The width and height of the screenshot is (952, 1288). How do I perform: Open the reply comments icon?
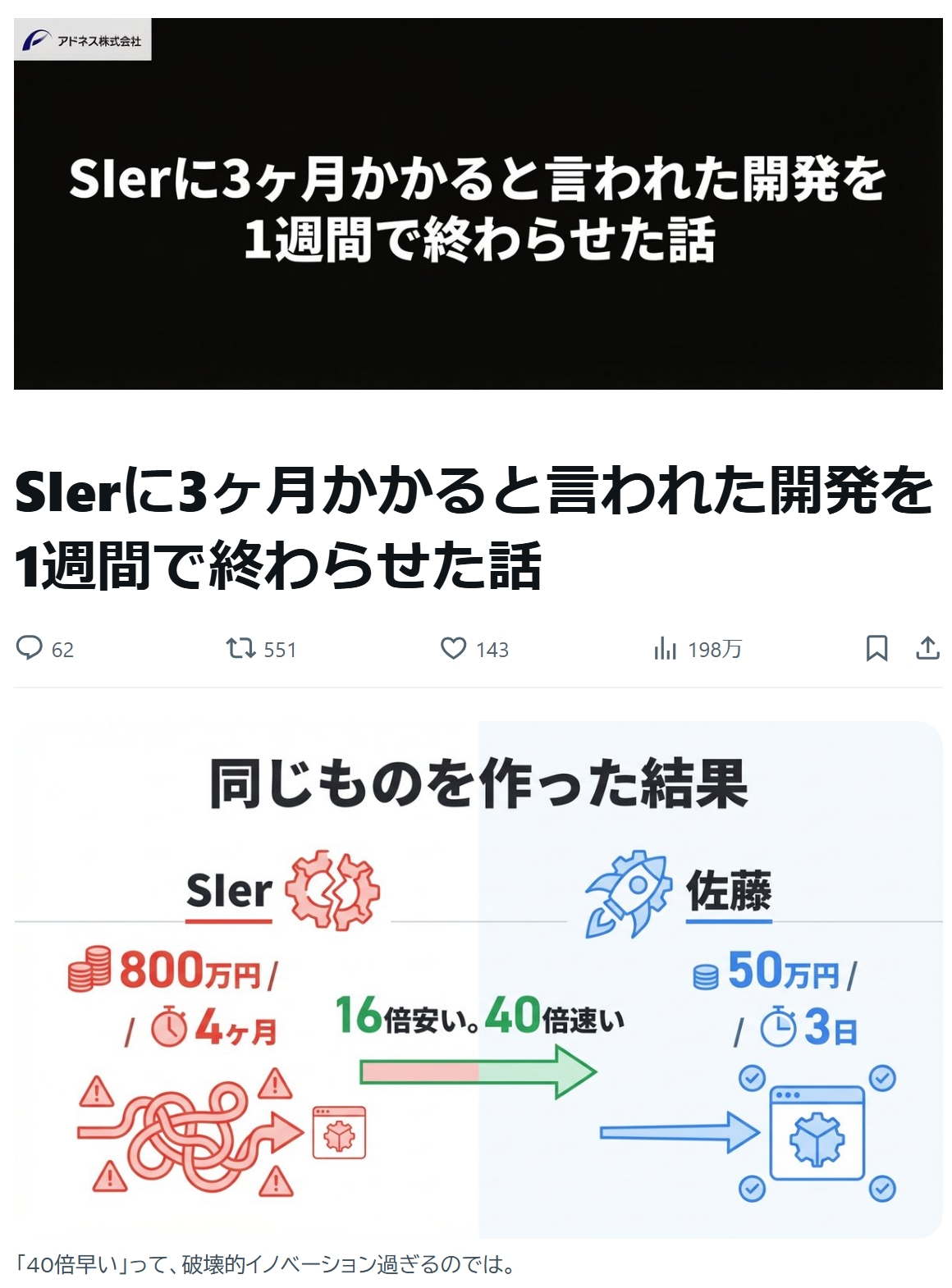[30, 648]
